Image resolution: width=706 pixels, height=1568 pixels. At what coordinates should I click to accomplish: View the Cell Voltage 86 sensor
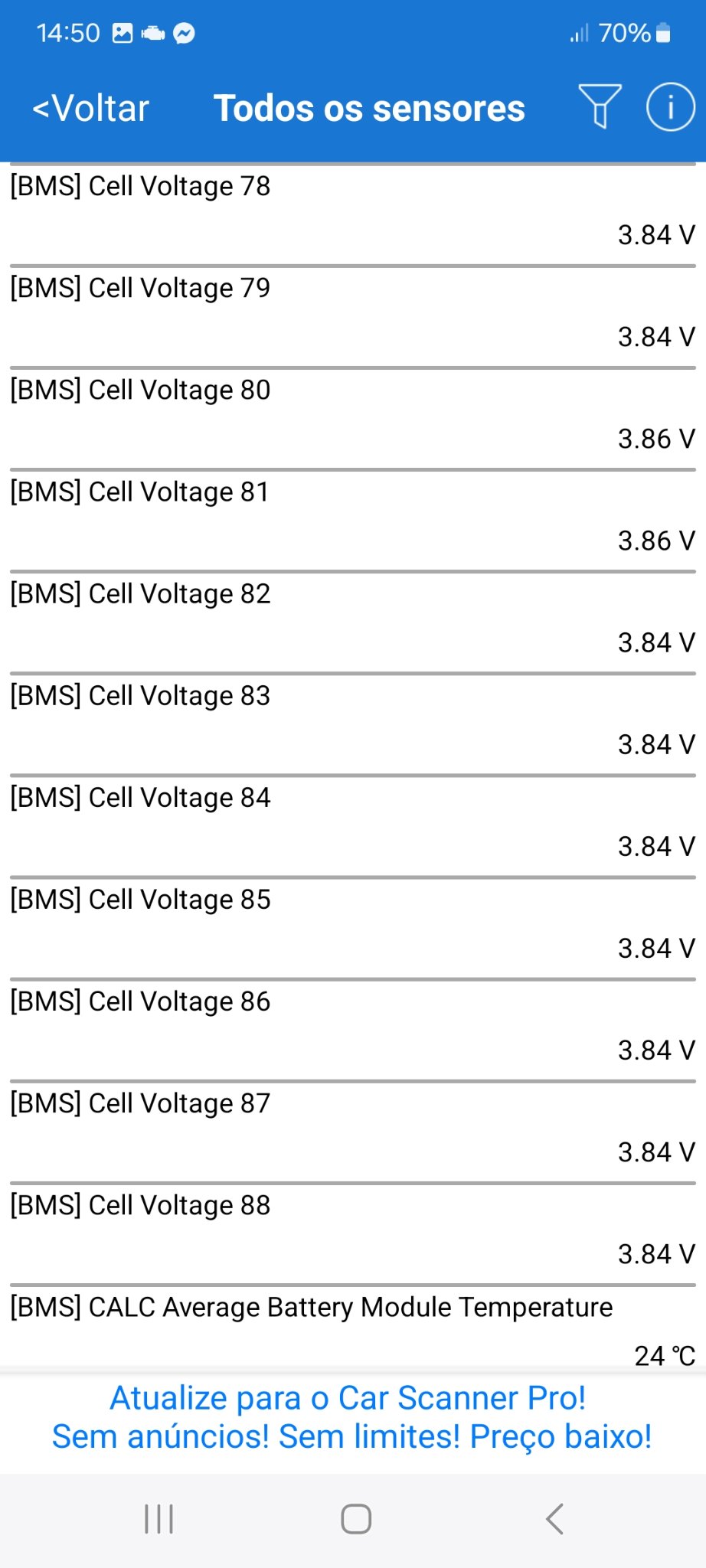(352, 1025)
